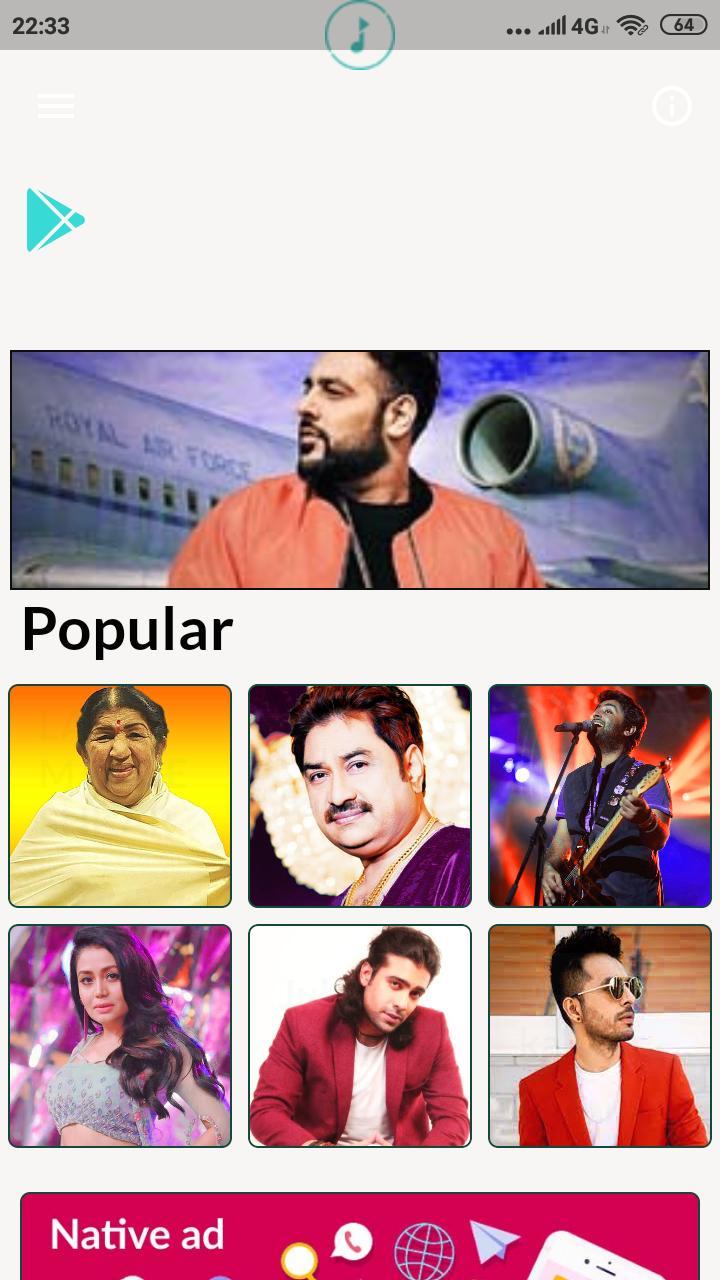Tap the Google Play store icon
This screenshot has width=720, height=1280.
pos(55,220)
